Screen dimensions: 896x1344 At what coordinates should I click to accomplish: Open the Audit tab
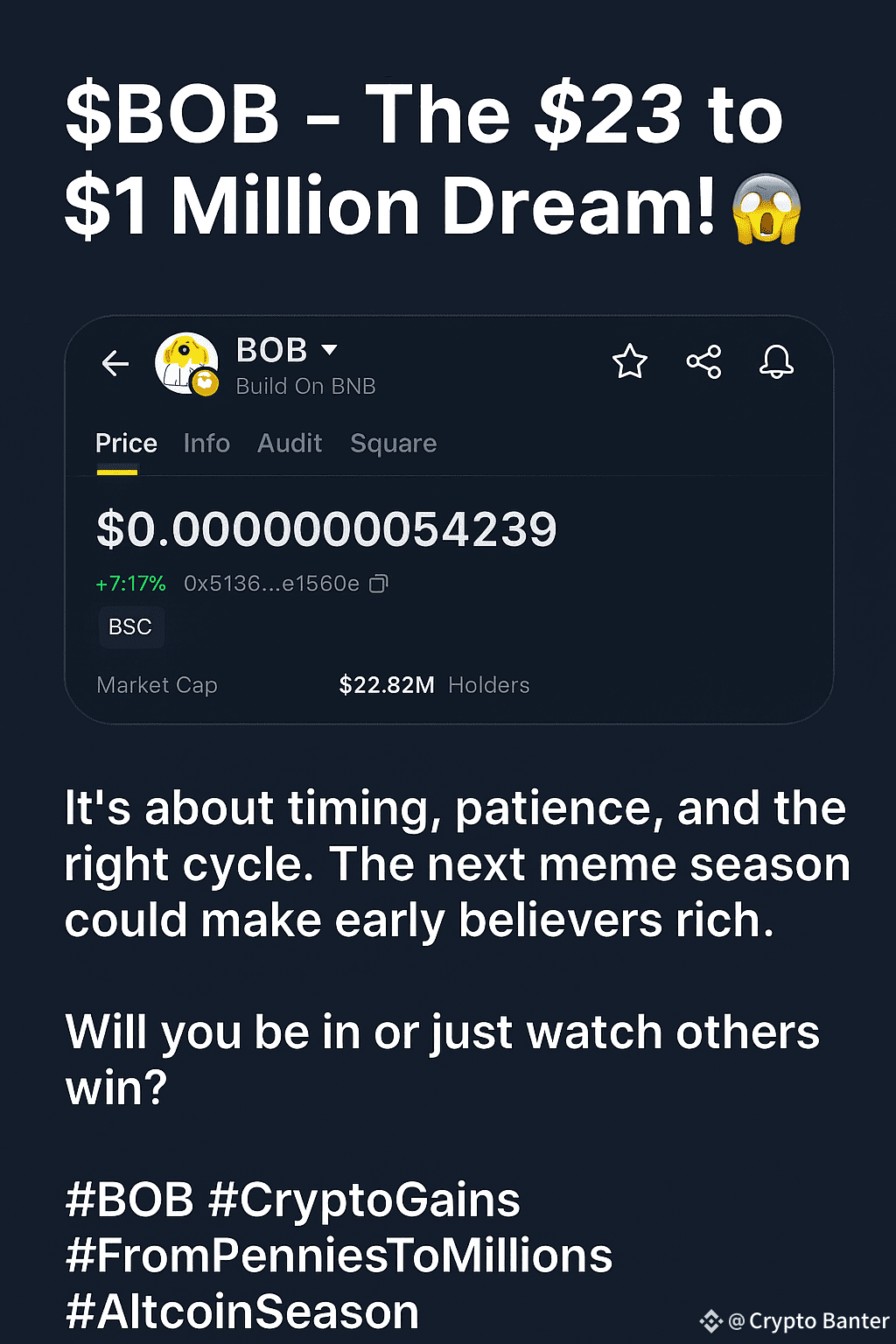tap(289, 444)
